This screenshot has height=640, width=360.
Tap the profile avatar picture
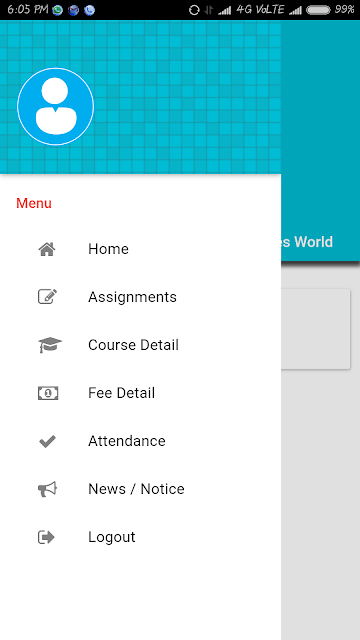[56, 107]
